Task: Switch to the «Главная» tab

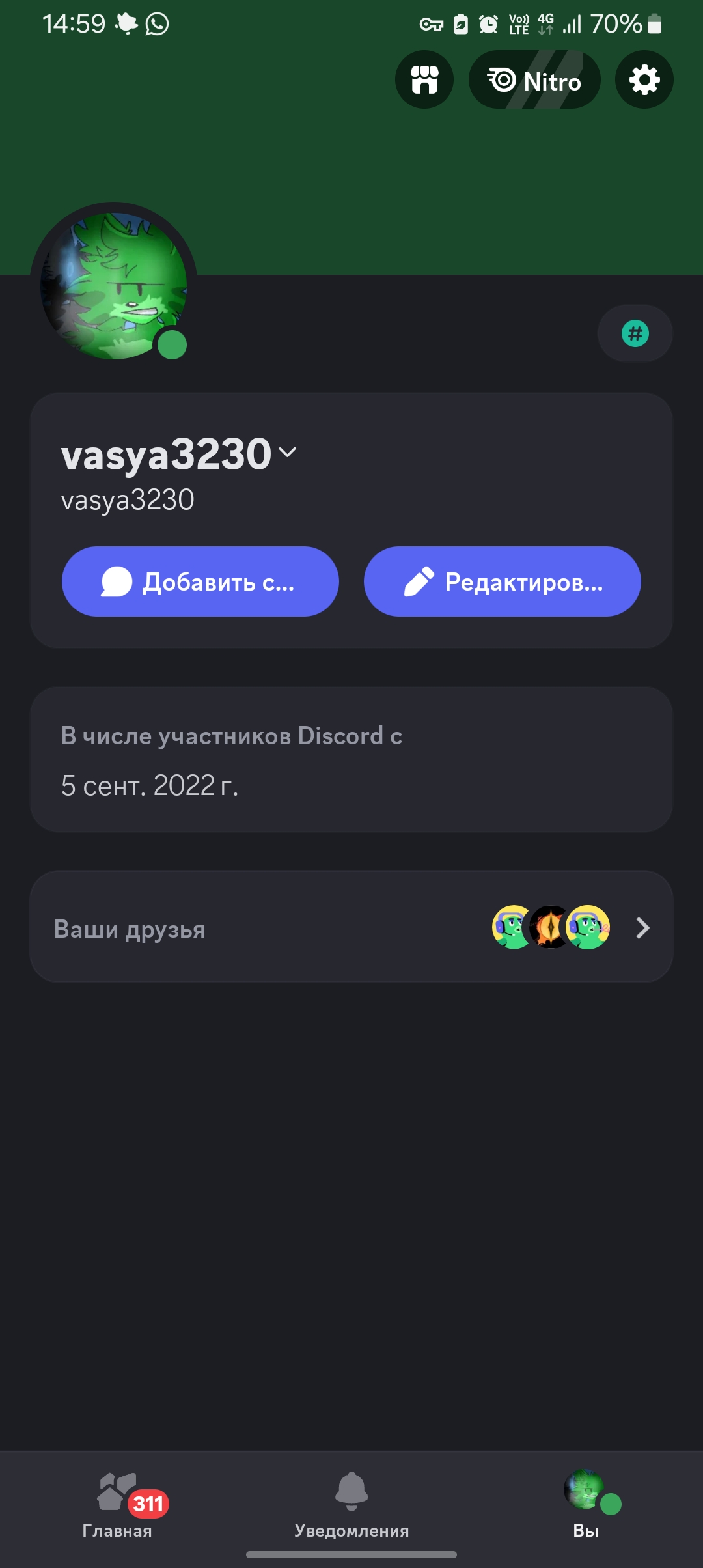Action: (117, 1504)
